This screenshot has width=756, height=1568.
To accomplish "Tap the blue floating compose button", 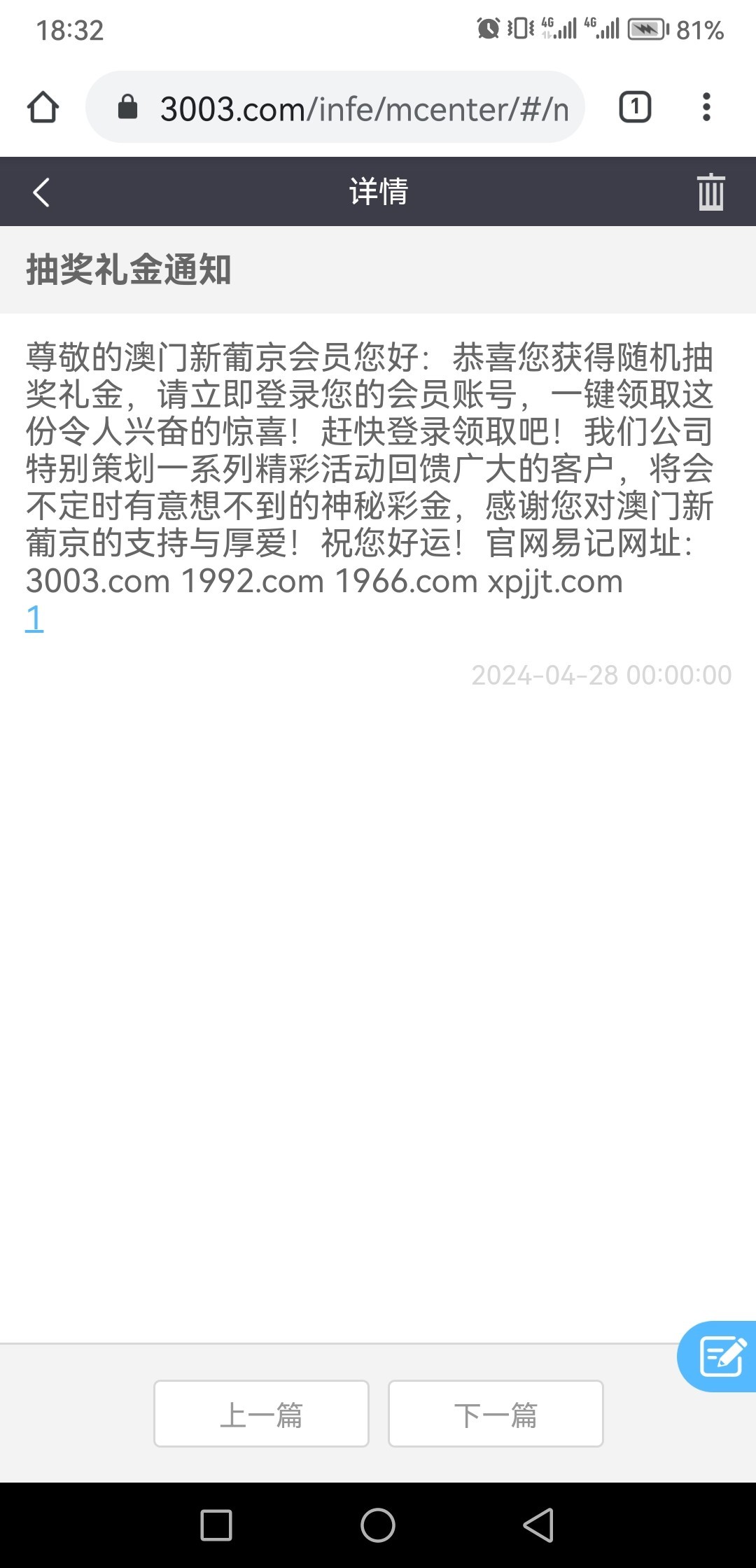I will click(x=720, y=1357).
